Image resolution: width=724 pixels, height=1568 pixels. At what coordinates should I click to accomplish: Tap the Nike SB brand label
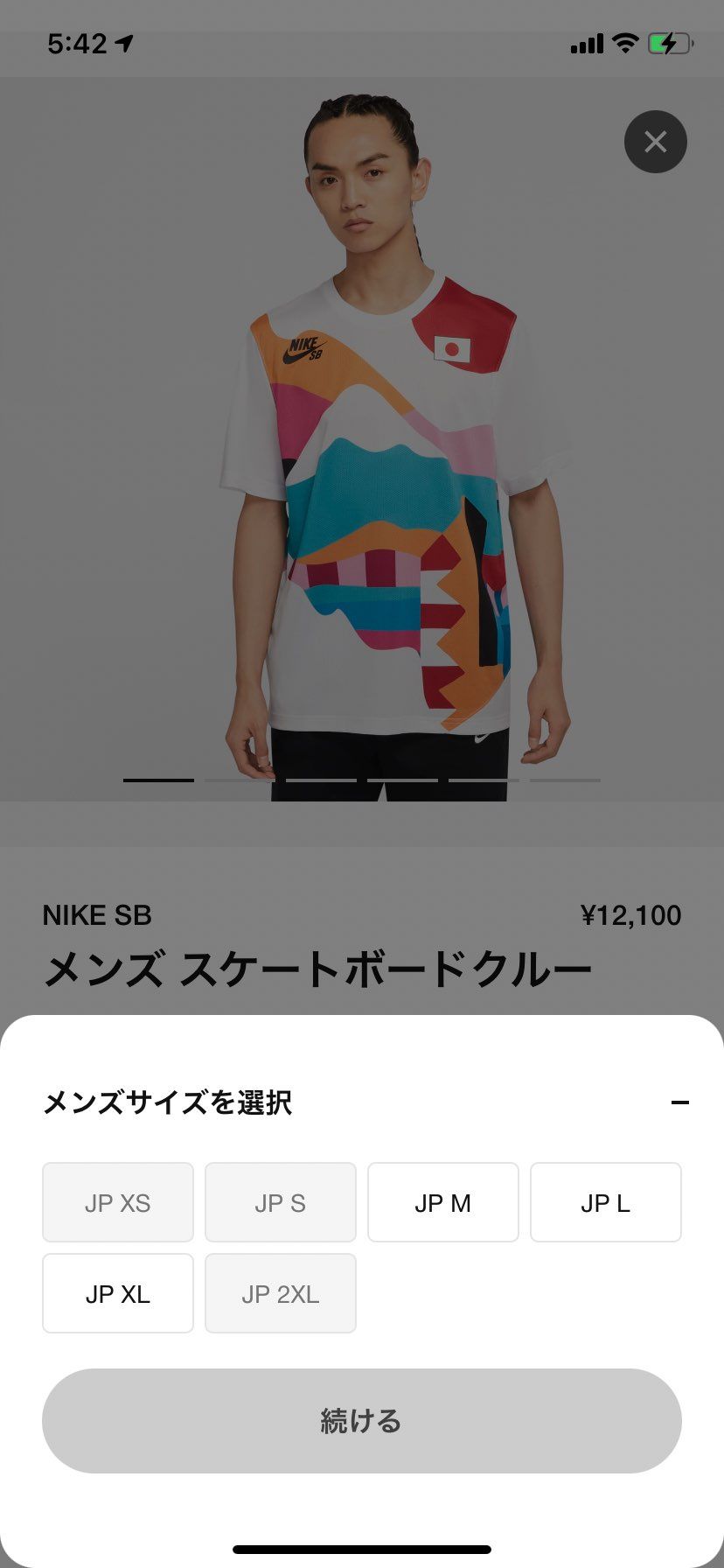[x=98, y=915]
